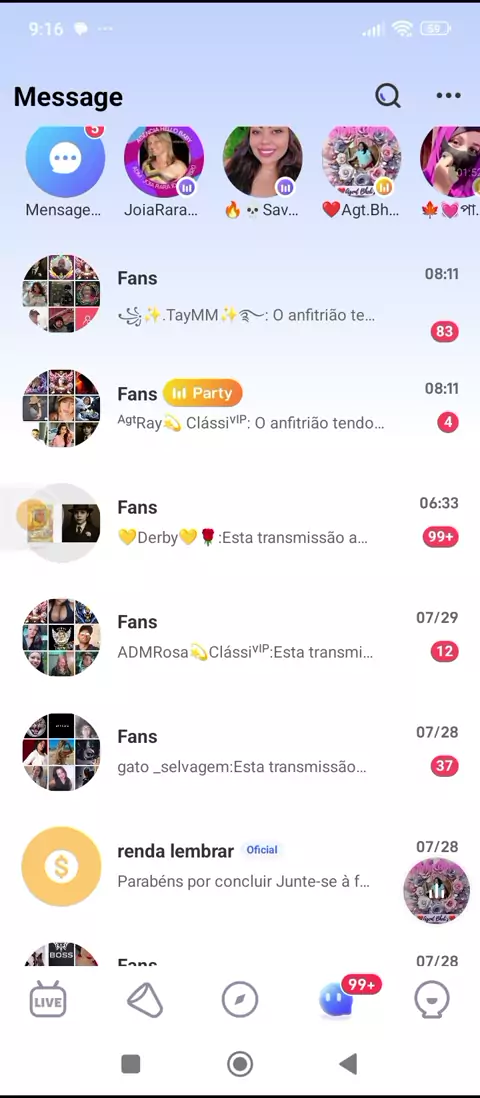Open the Fans chat with ADMRosa message
480x1098 pixels.
tap(240, 637)
